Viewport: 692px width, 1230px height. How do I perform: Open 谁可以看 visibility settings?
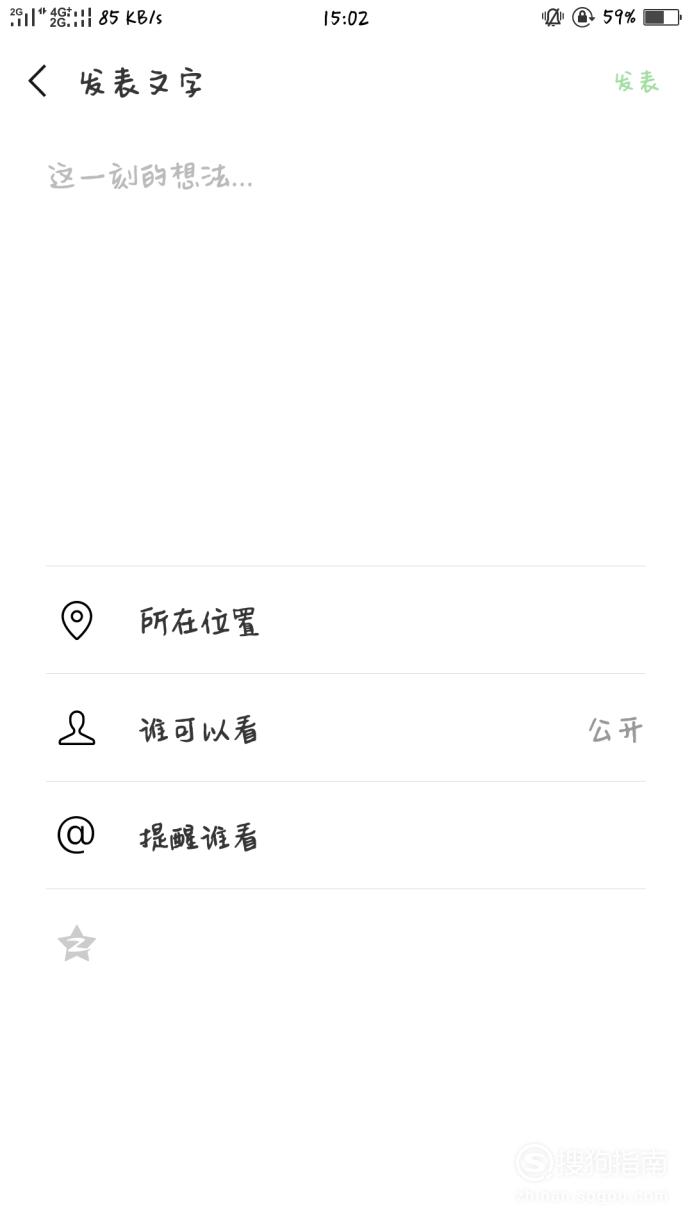[345, 728]
